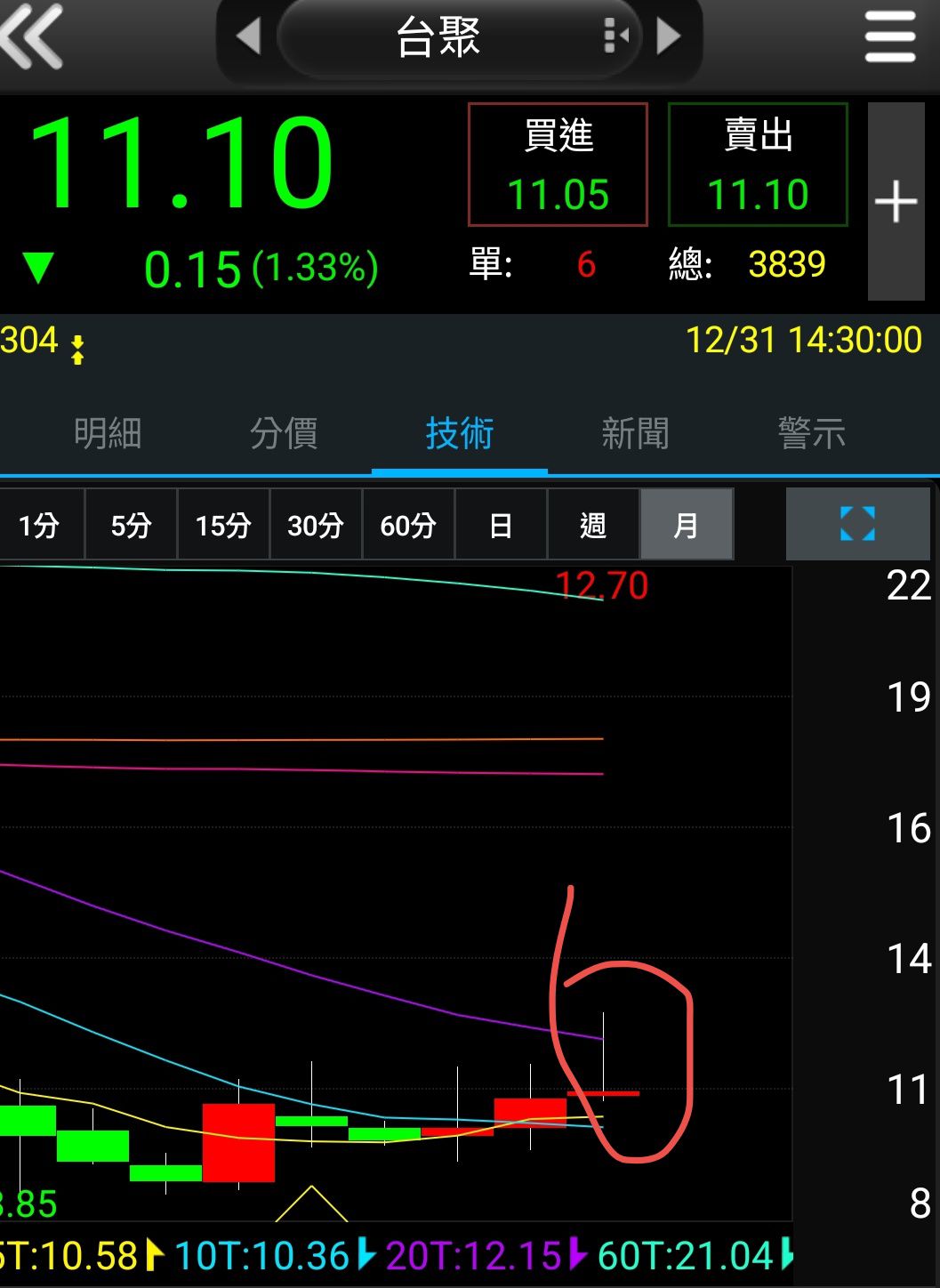Open the 警示 alerts tab

tap(811, 434)
